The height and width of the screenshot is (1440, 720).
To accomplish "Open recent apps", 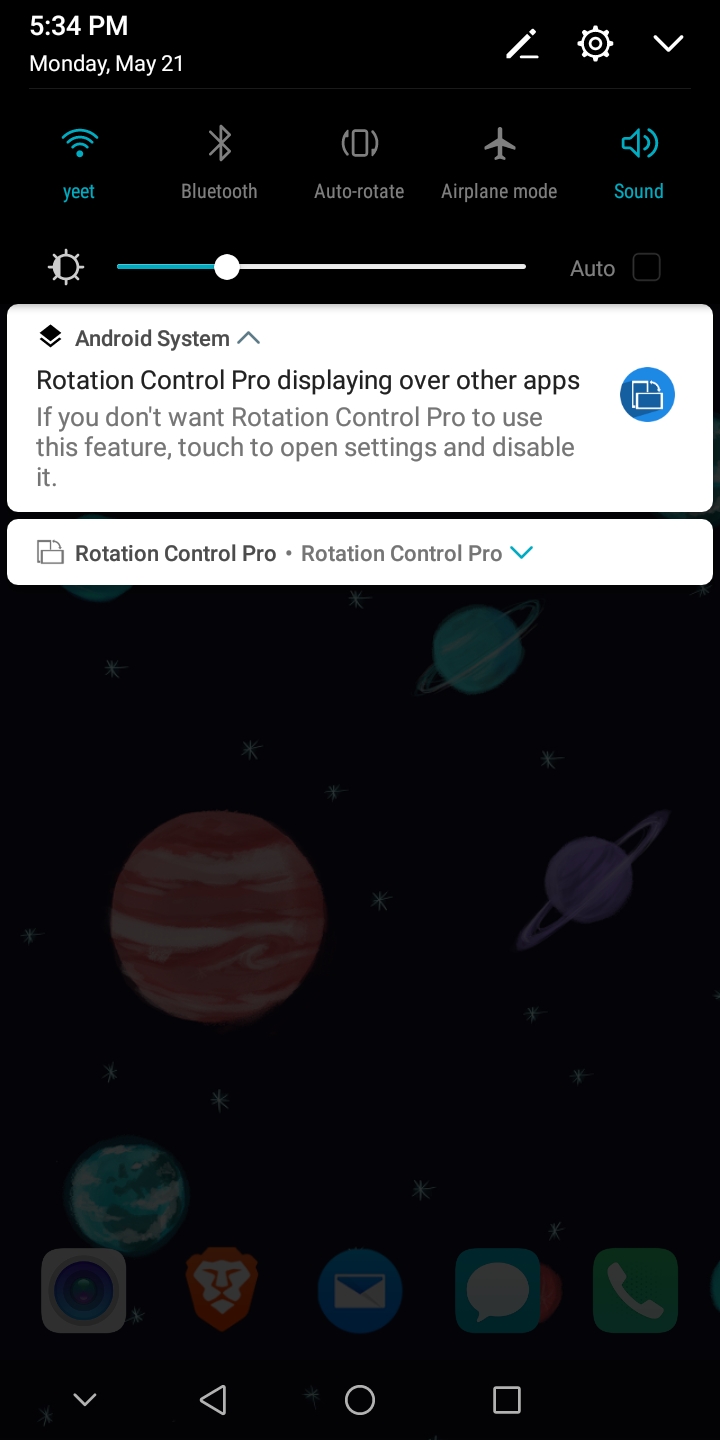I will 507,1399.
